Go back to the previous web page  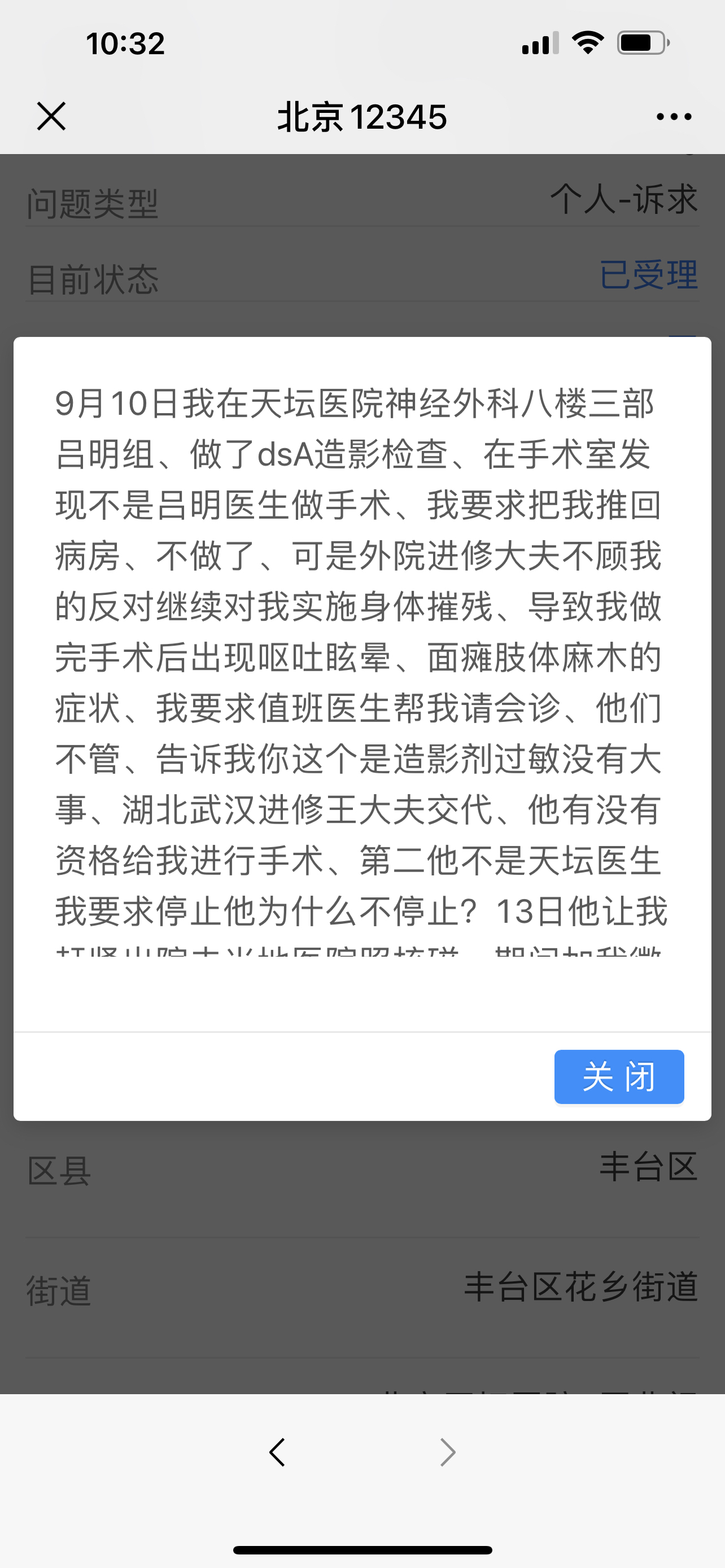277,1452
